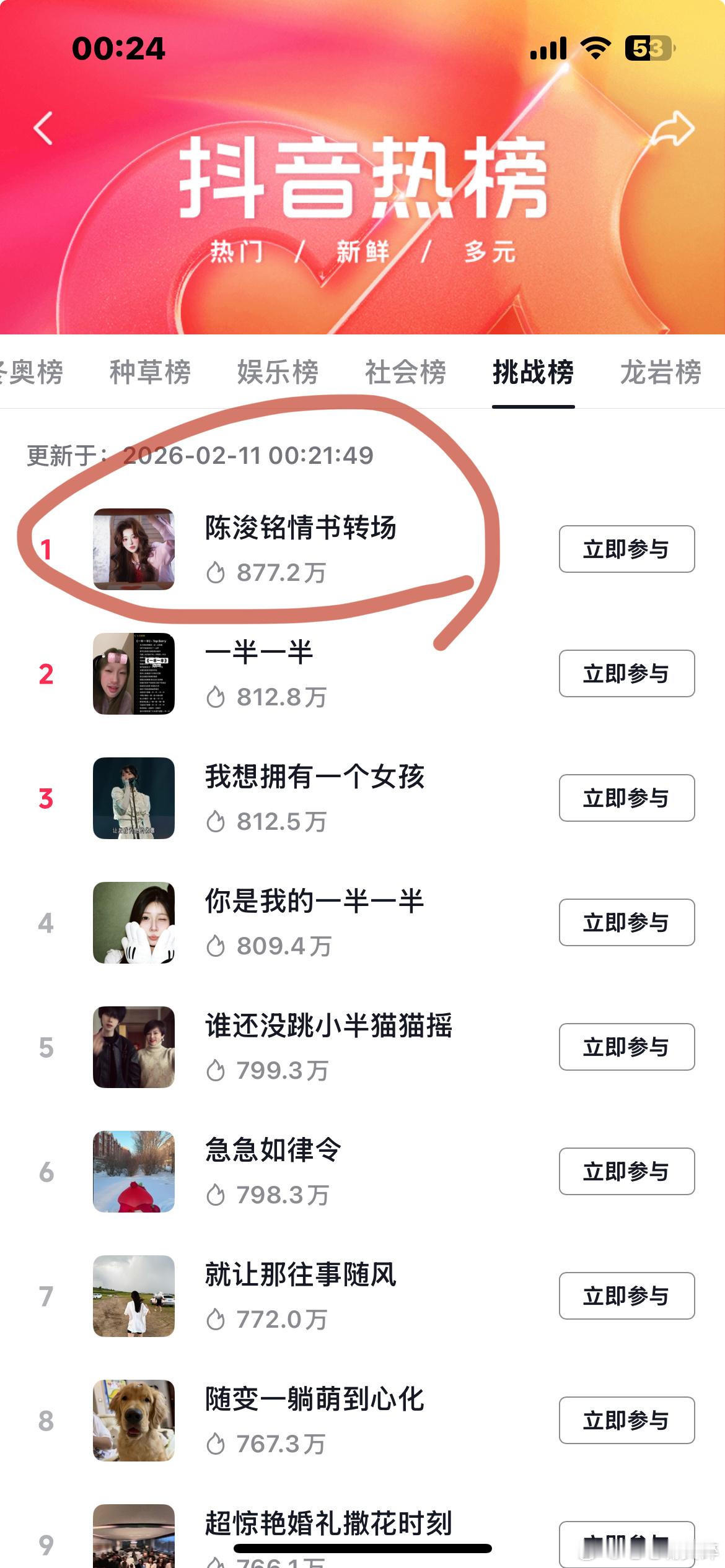
Task: Tap the cellular signal bars icon
Action: click(x=549, y=50)
